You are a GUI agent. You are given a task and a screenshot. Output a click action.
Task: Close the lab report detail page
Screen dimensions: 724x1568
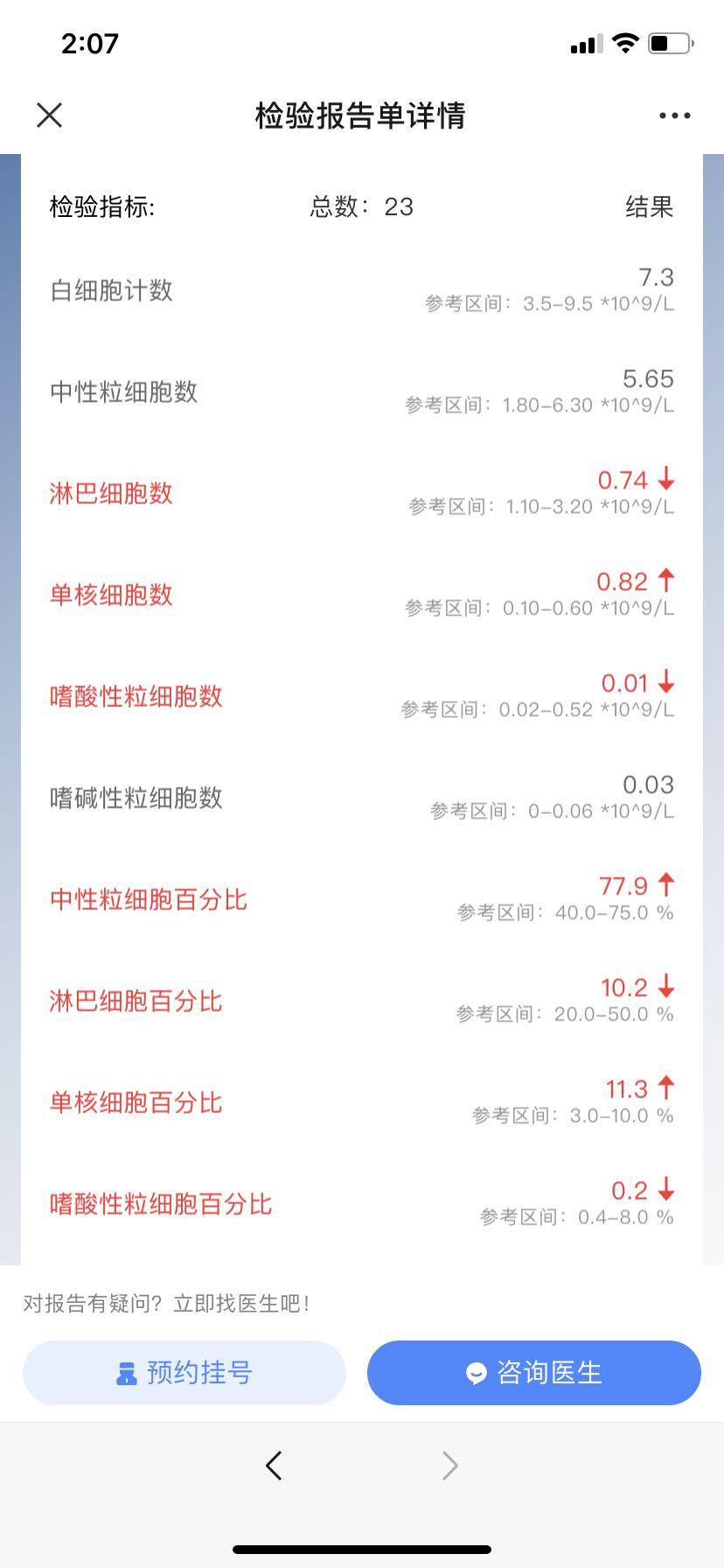(x=50, y=115)
